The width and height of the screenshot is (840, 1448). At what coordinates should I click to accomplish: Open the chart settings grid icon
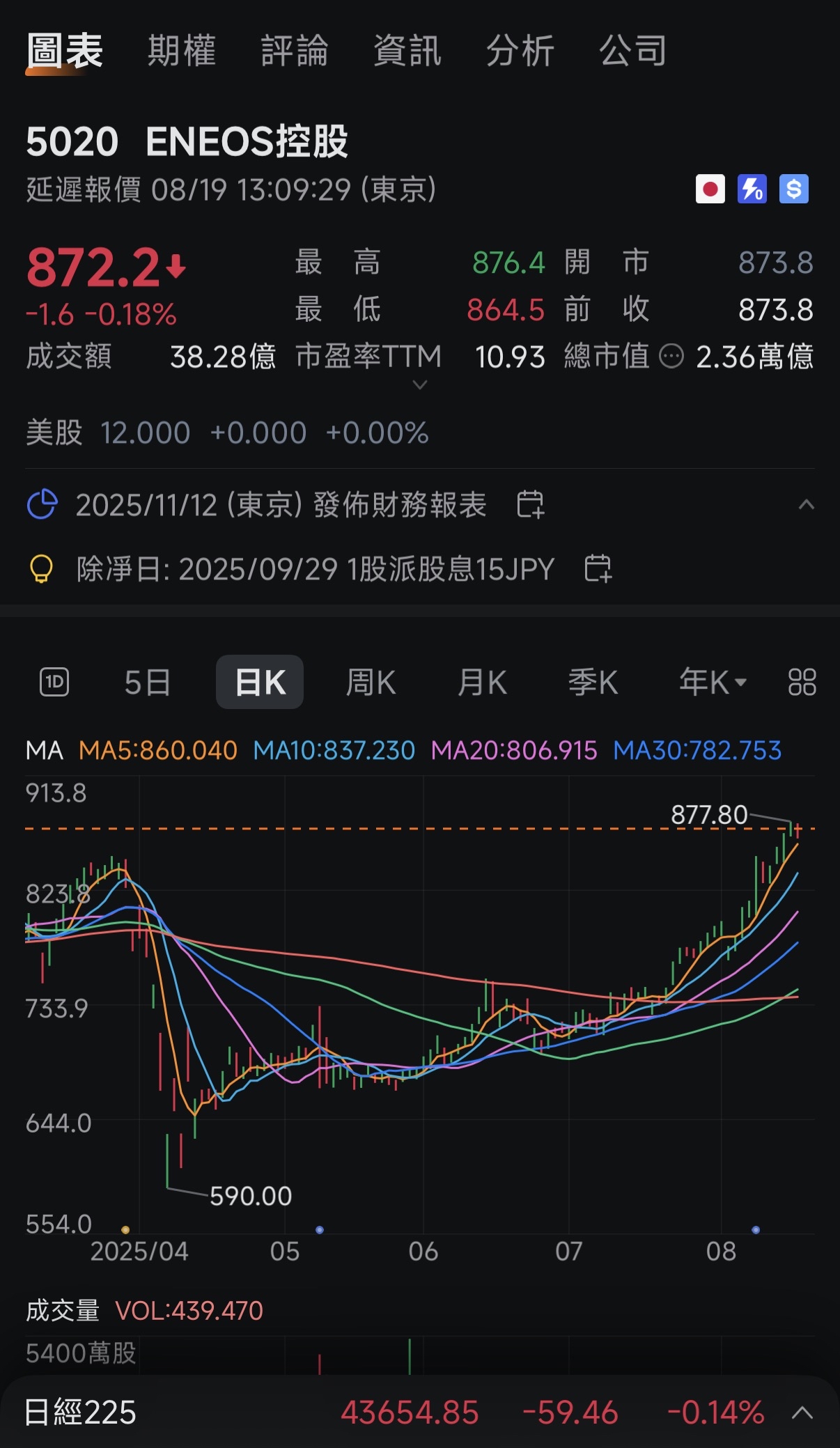point(802,682)
